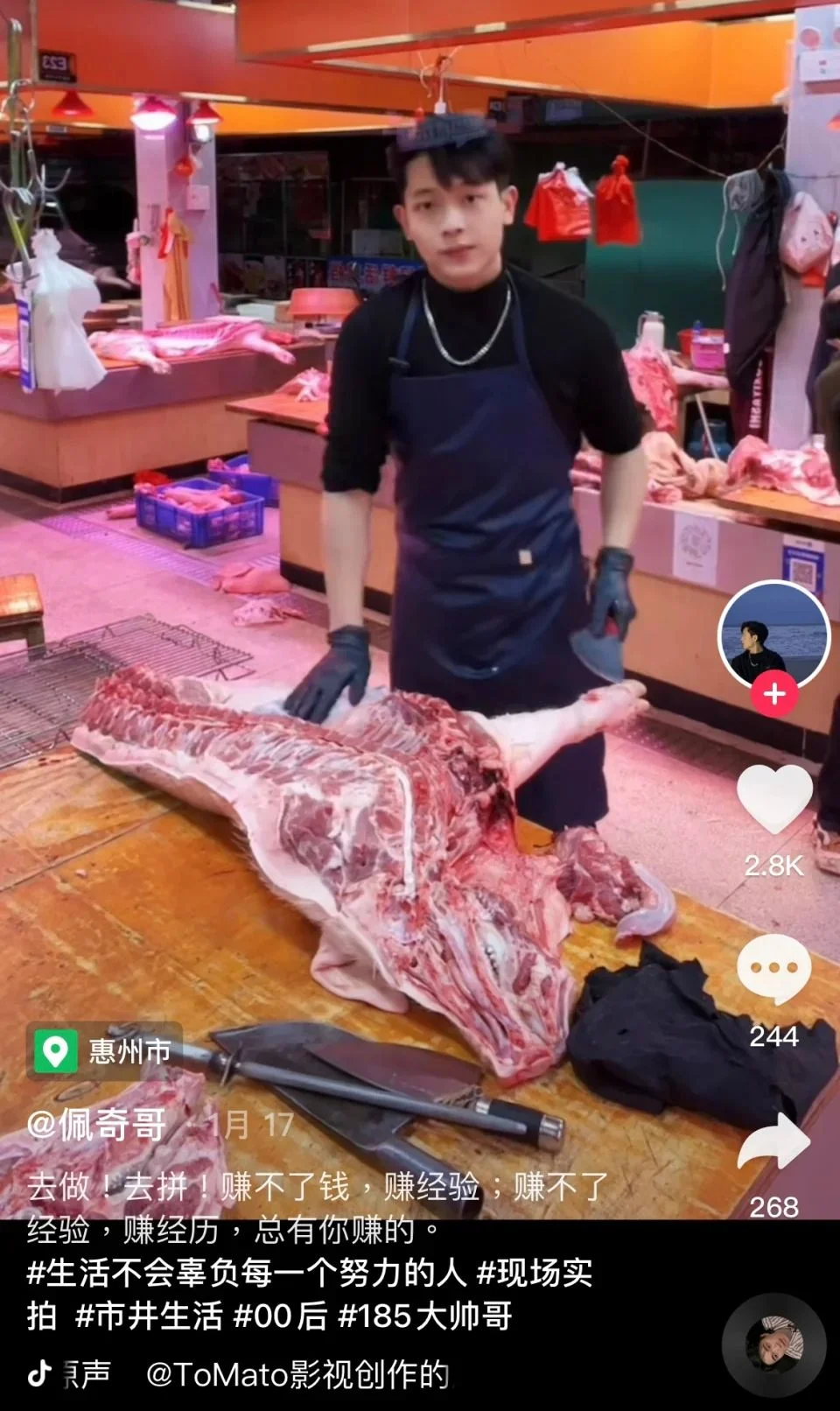Screen dimensions: 840x1411
Task: Share this video using the arrow icon
Action: click(x=773, y=1142)
